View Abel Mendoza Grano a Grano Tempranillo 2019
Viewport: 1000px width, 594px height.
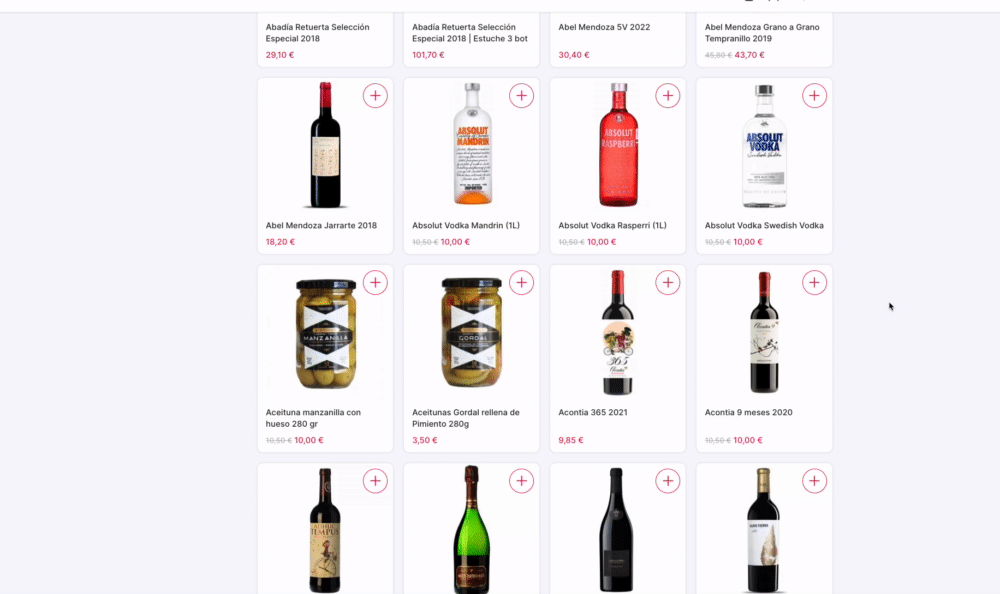click(x=761, y=32)
